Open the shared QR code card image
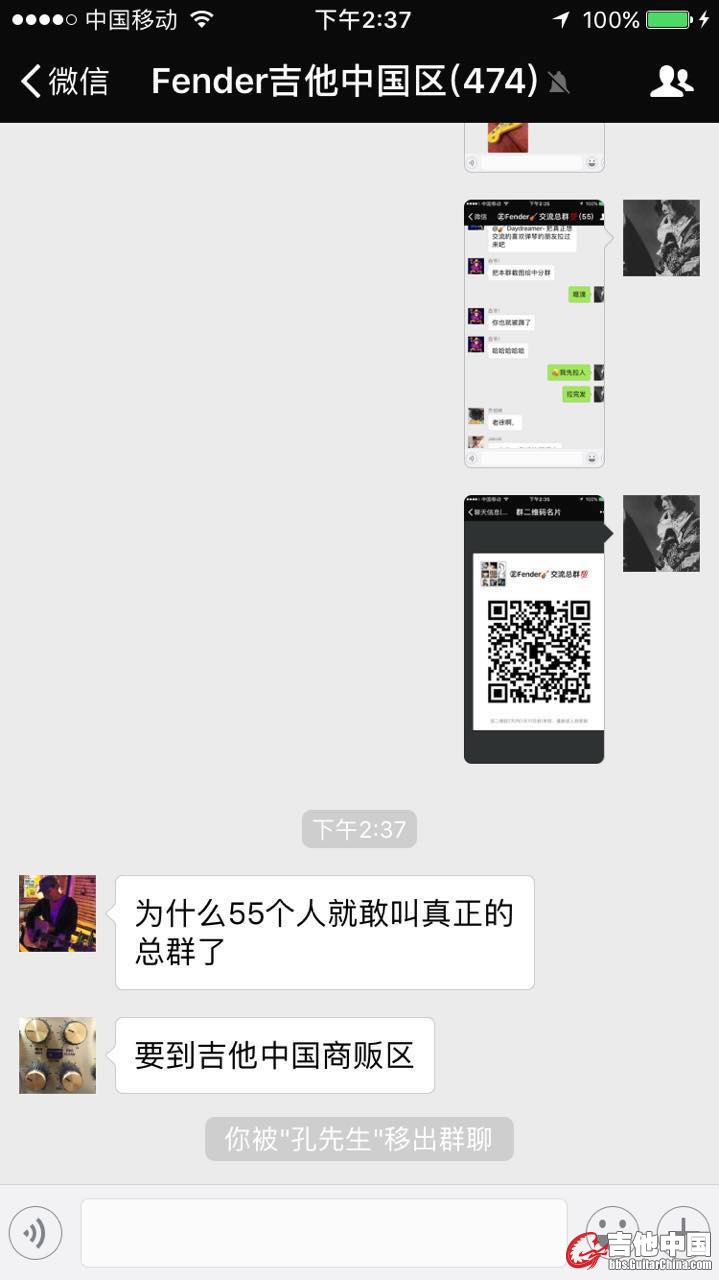This screenshot has height=1280, width=719. pos(534,629)
